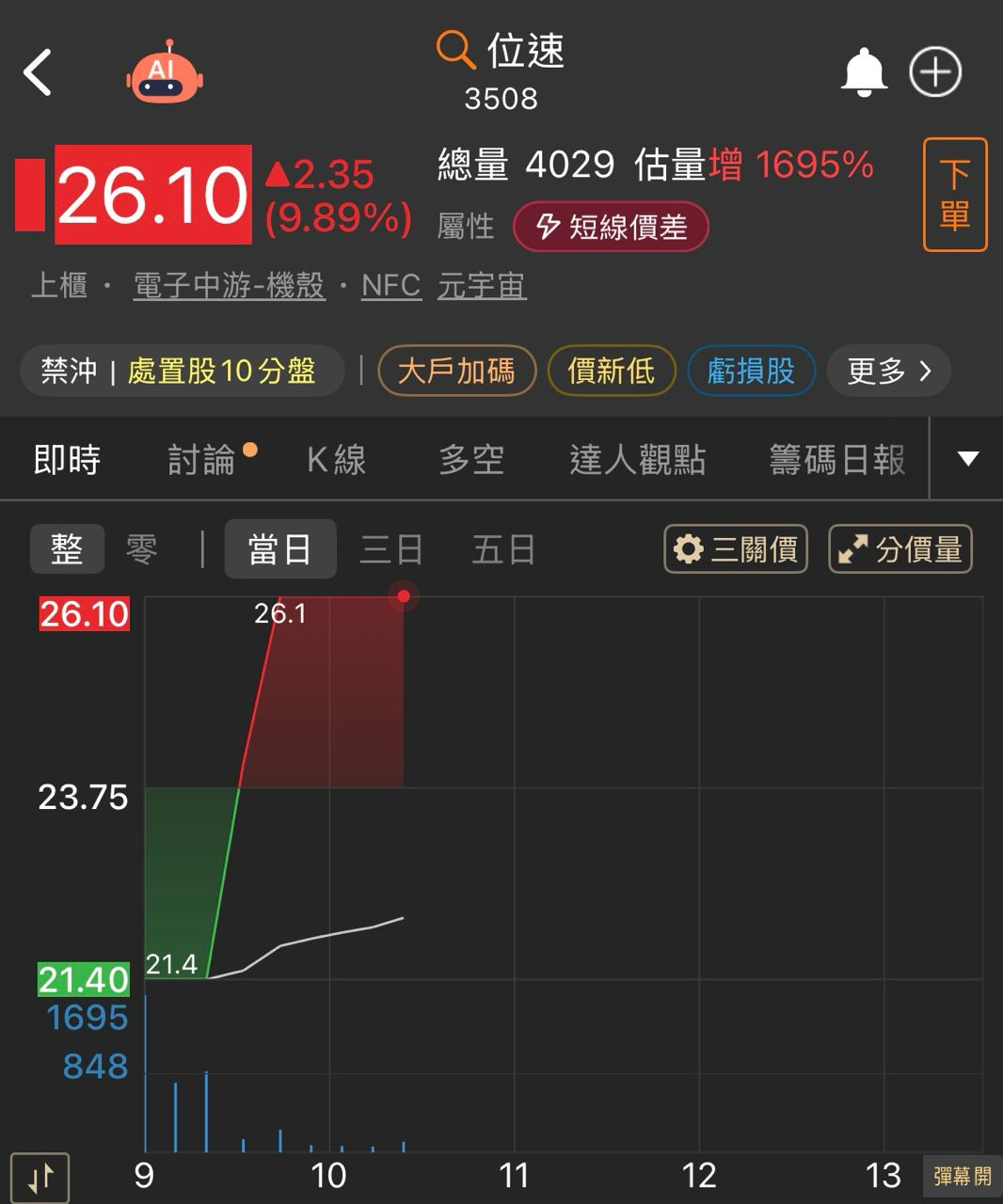Tap the 下單 order button
Screen dimensions: 1003x1204
pyautogui.click(x=954, y=195)
